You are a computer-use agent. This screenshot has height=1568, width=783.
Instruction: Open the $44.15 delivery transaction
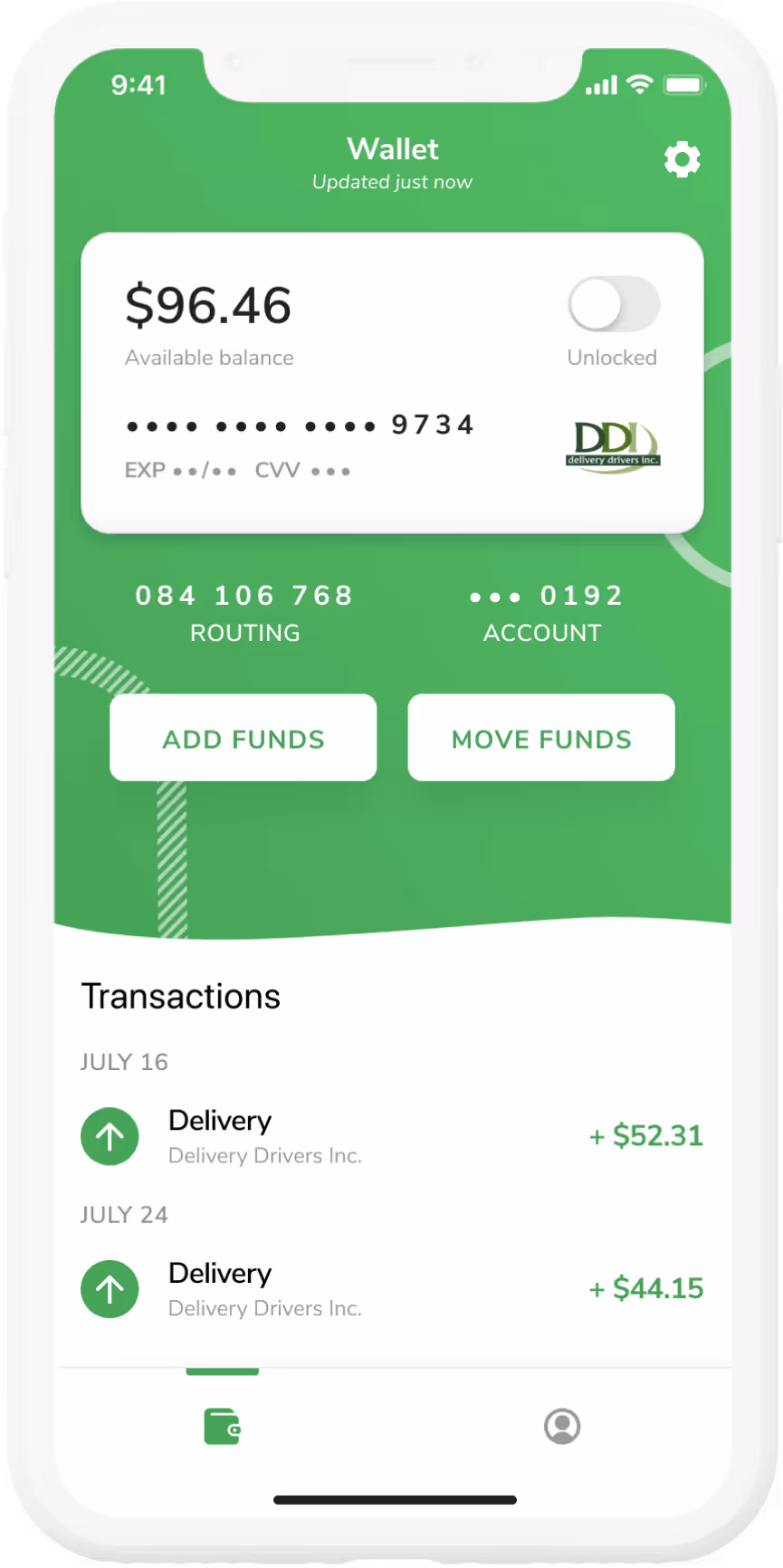391,1288
